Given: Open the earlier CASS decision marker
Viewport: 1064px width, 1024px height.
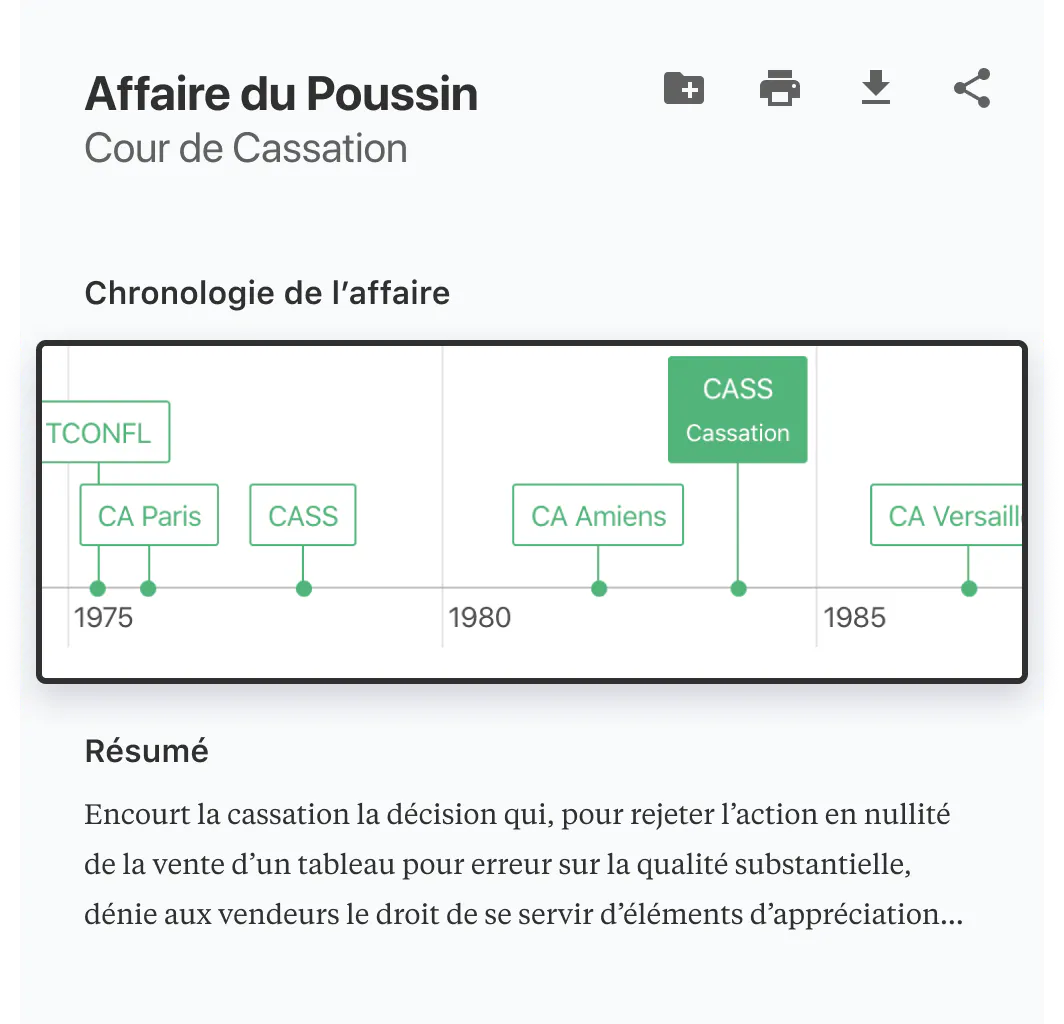Looking at the screenshot, I should (x=303, y=516).
